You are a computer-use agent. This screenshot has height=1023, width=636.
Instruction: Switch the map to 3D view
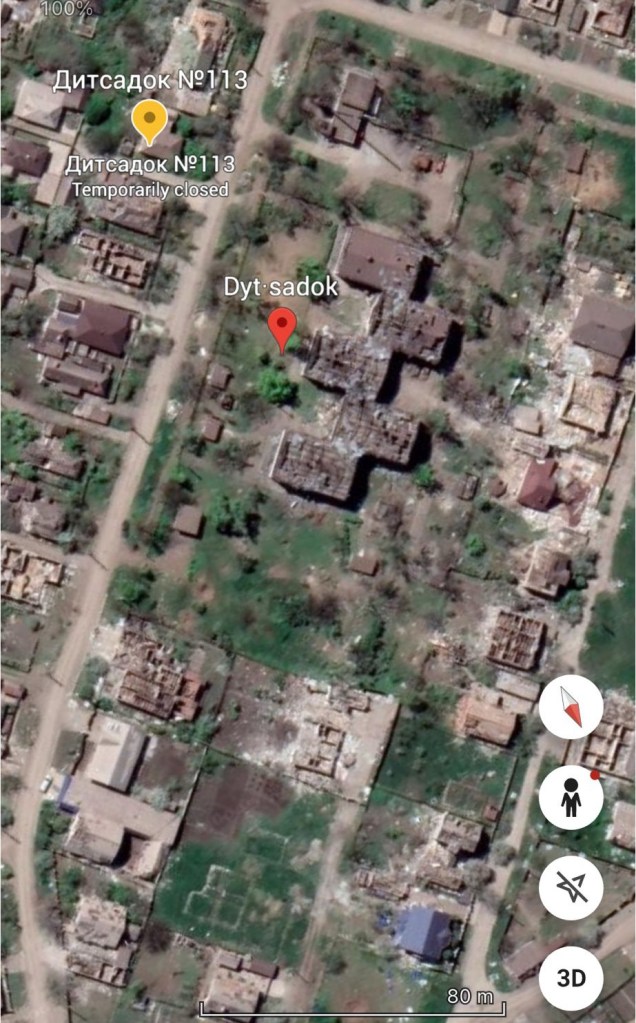571,977
